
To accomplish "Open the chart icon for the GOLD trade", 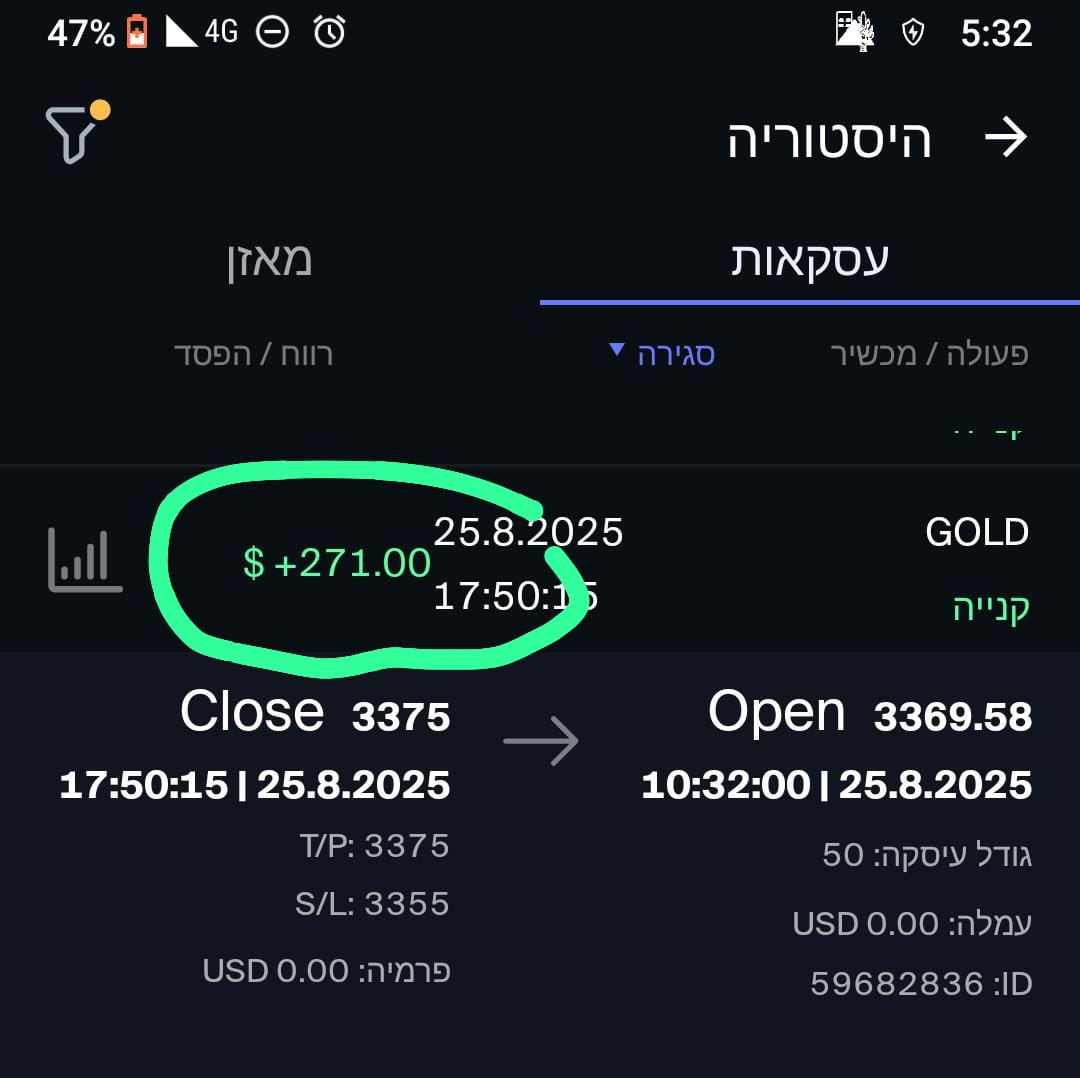I will (85, 560).
